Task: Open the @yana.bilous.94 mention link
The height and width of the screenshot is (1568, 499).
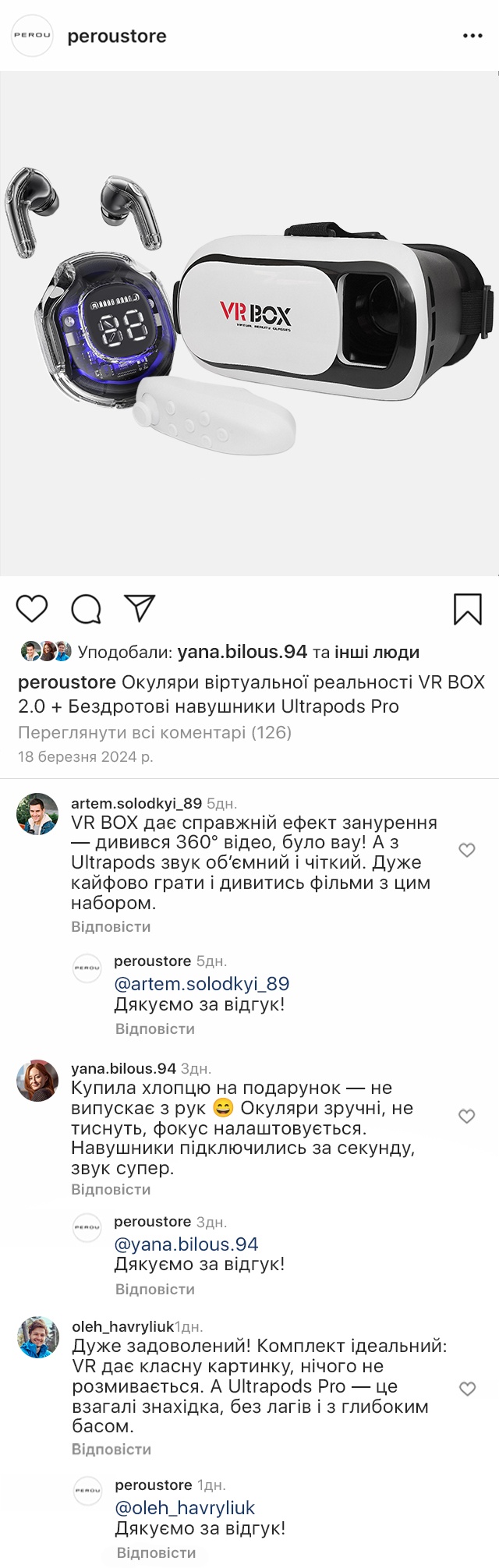Action: tap(186, 1244)
